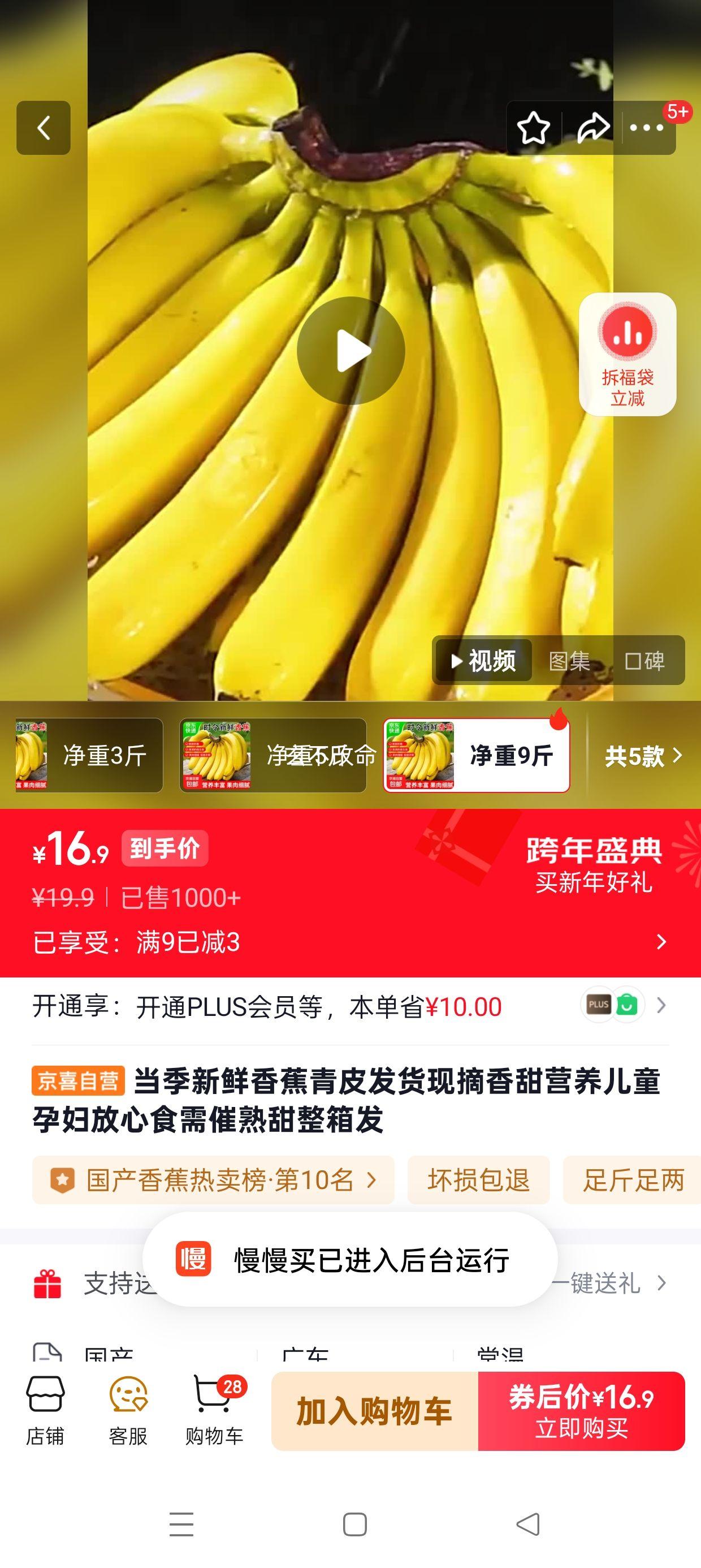Open the more options icon showing 5+
The height and width of the screenshot is (1568, 701).
[x=647, y=128]
